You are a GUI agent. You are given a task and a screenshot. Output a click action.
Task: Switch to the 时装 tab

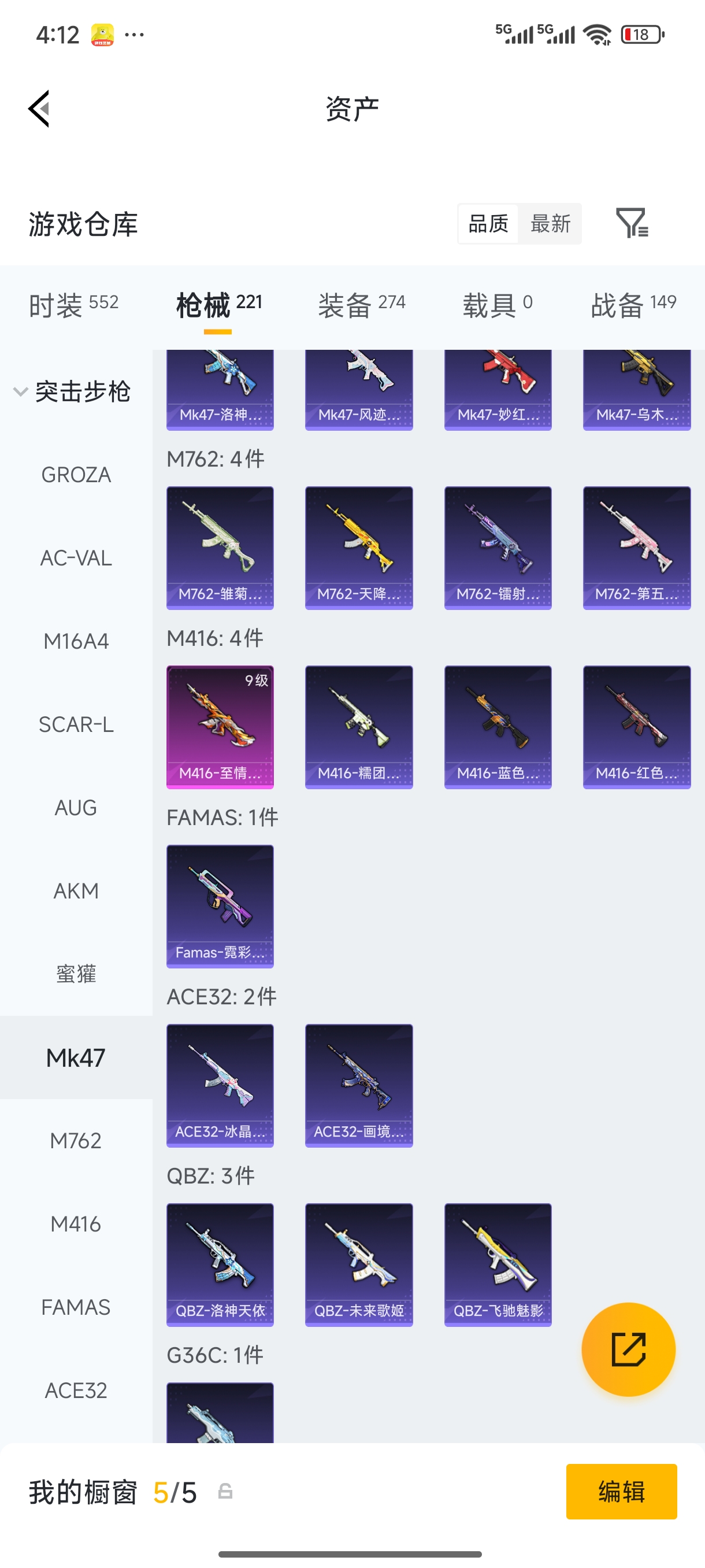(73, 304)
